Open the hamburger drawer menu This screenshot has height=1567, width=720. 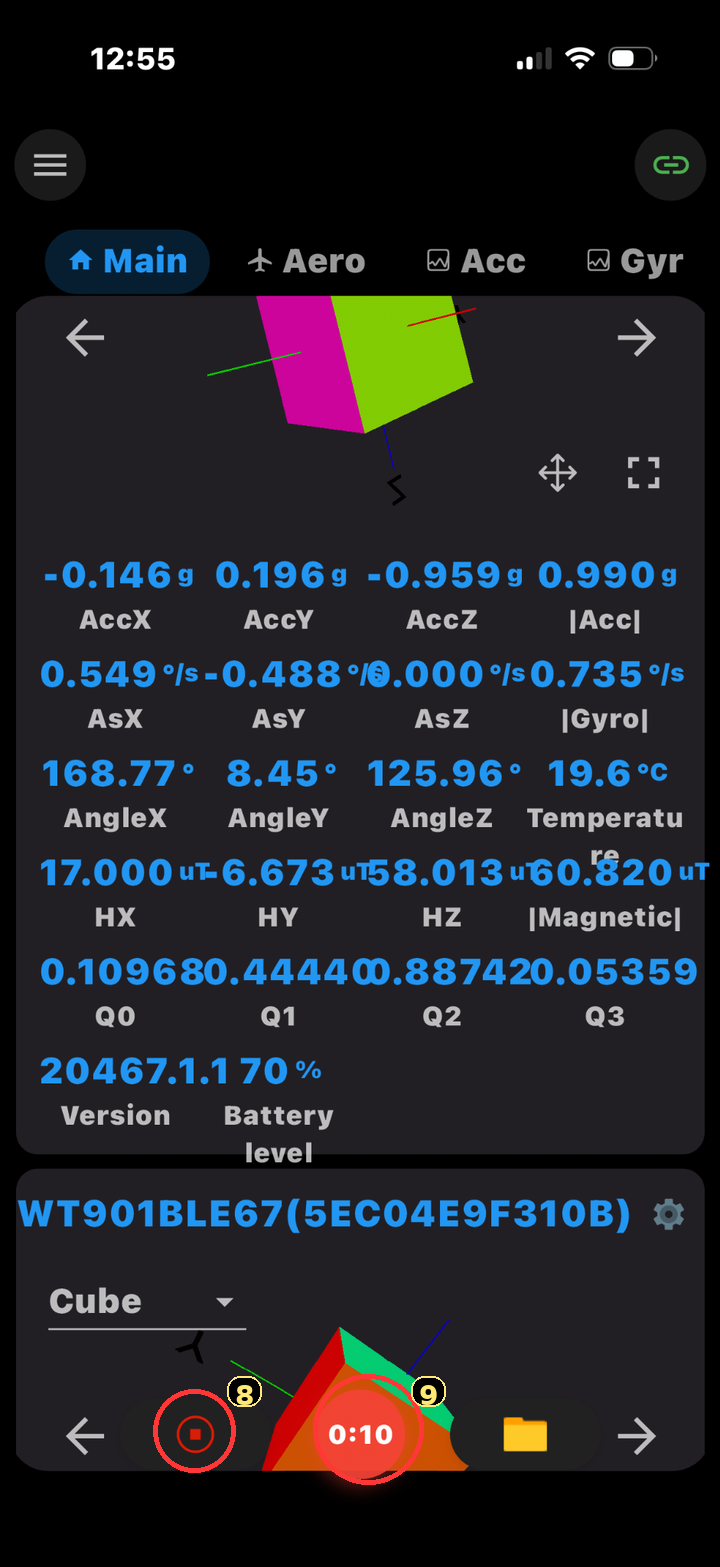coord(50,165)
